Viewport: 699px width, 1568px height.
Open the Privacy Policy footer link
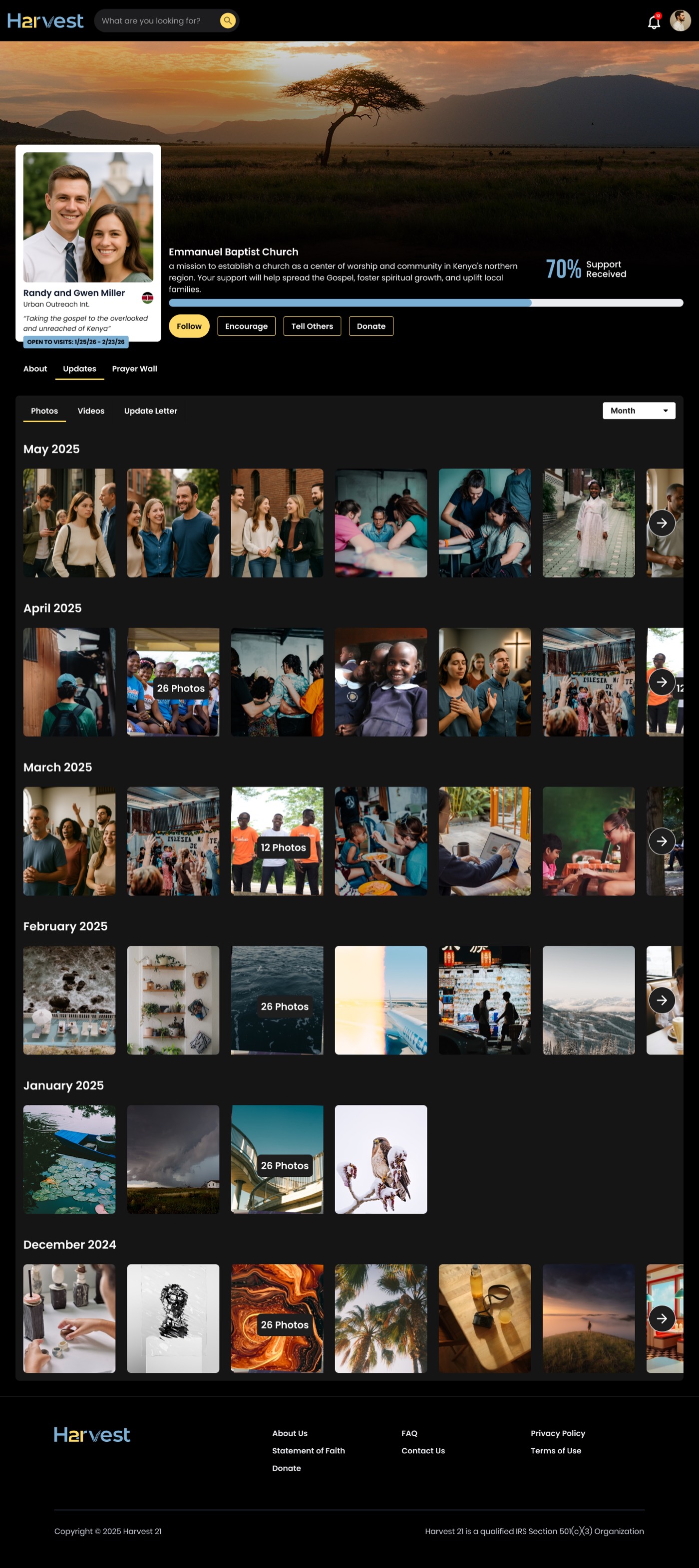click(557, 1433)
